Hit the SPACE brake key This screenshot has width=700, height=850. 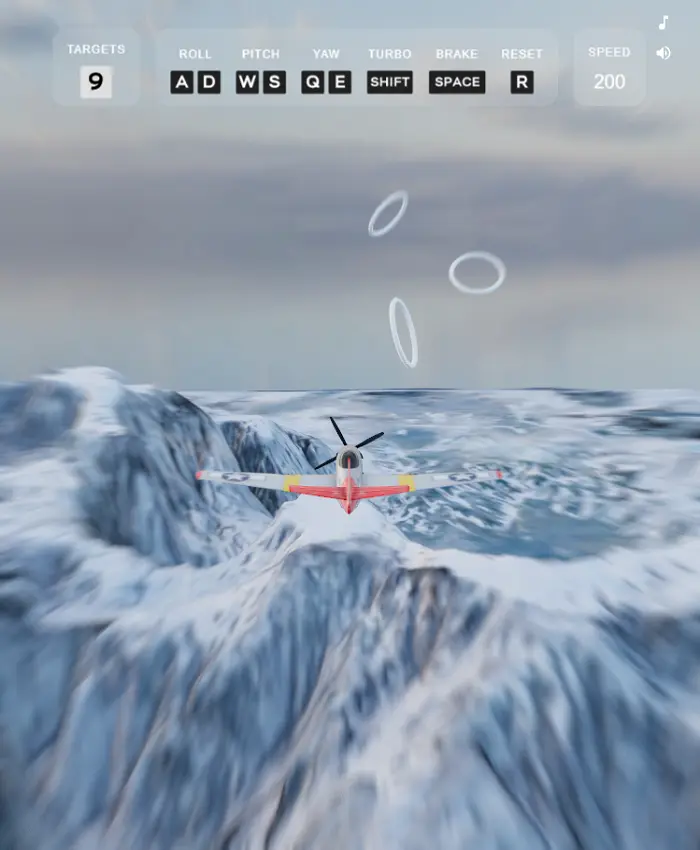click(x=457, y=82)
